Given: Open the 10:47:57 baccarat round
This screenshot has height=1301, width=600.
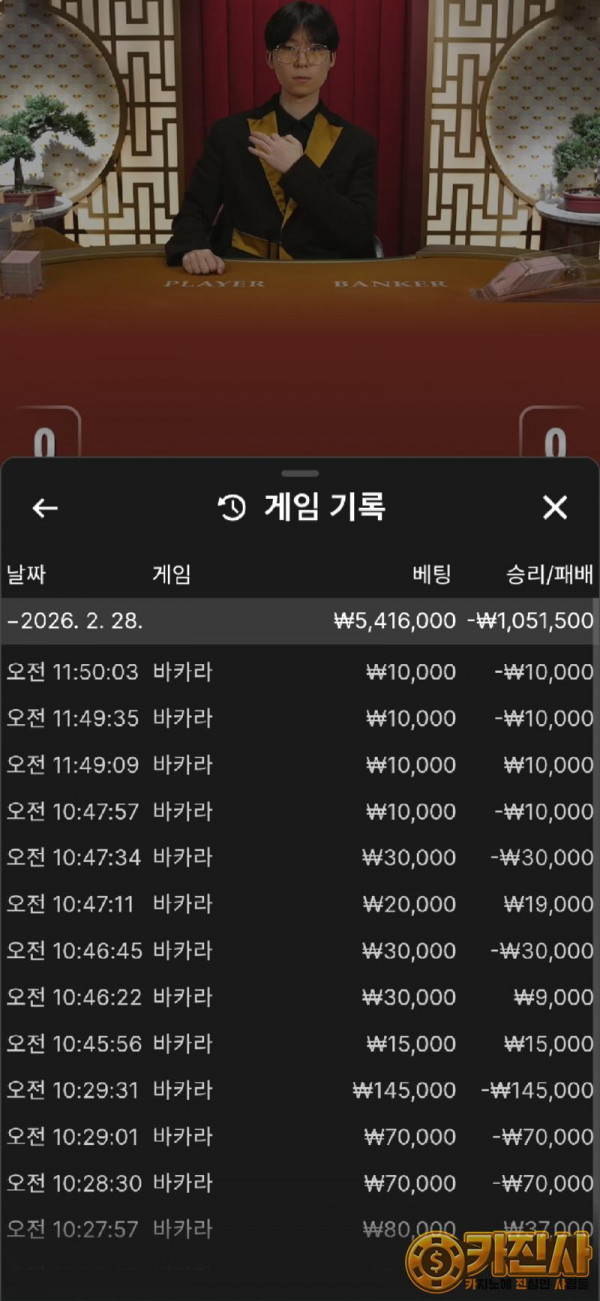Looking at the screenshot, I should click(300, 811).
